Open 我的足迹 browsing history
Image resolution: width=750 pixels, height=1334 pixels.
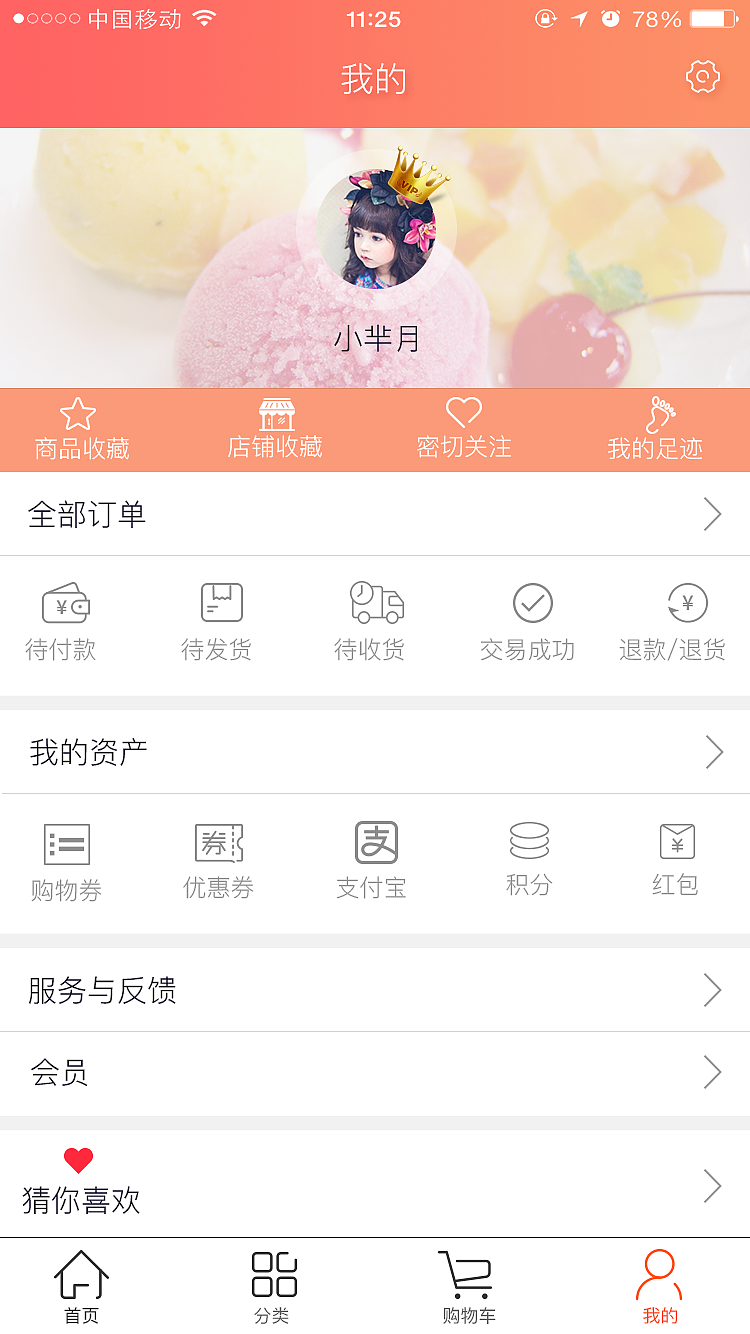coord(655,430)
